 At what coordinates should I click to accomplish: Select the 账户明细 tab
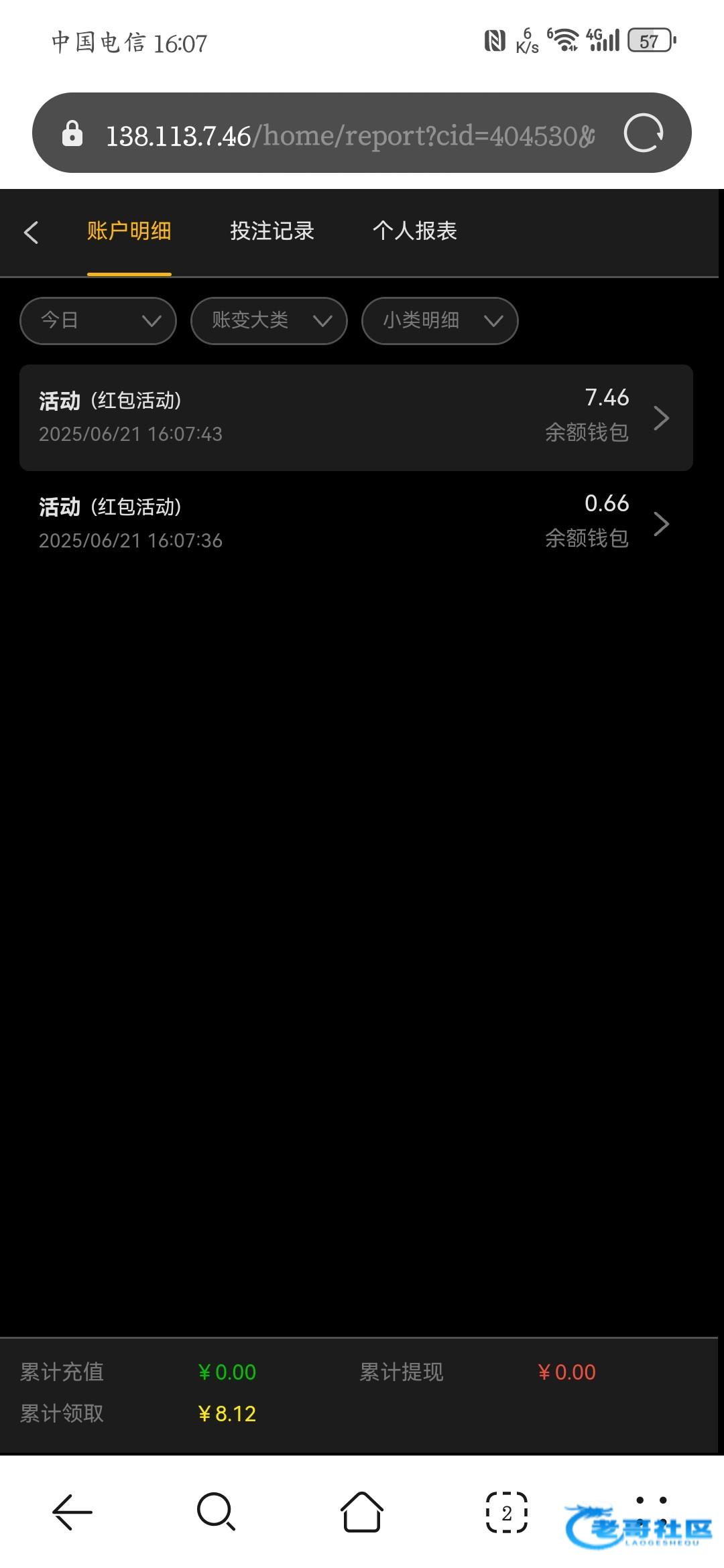click(129, 231)
